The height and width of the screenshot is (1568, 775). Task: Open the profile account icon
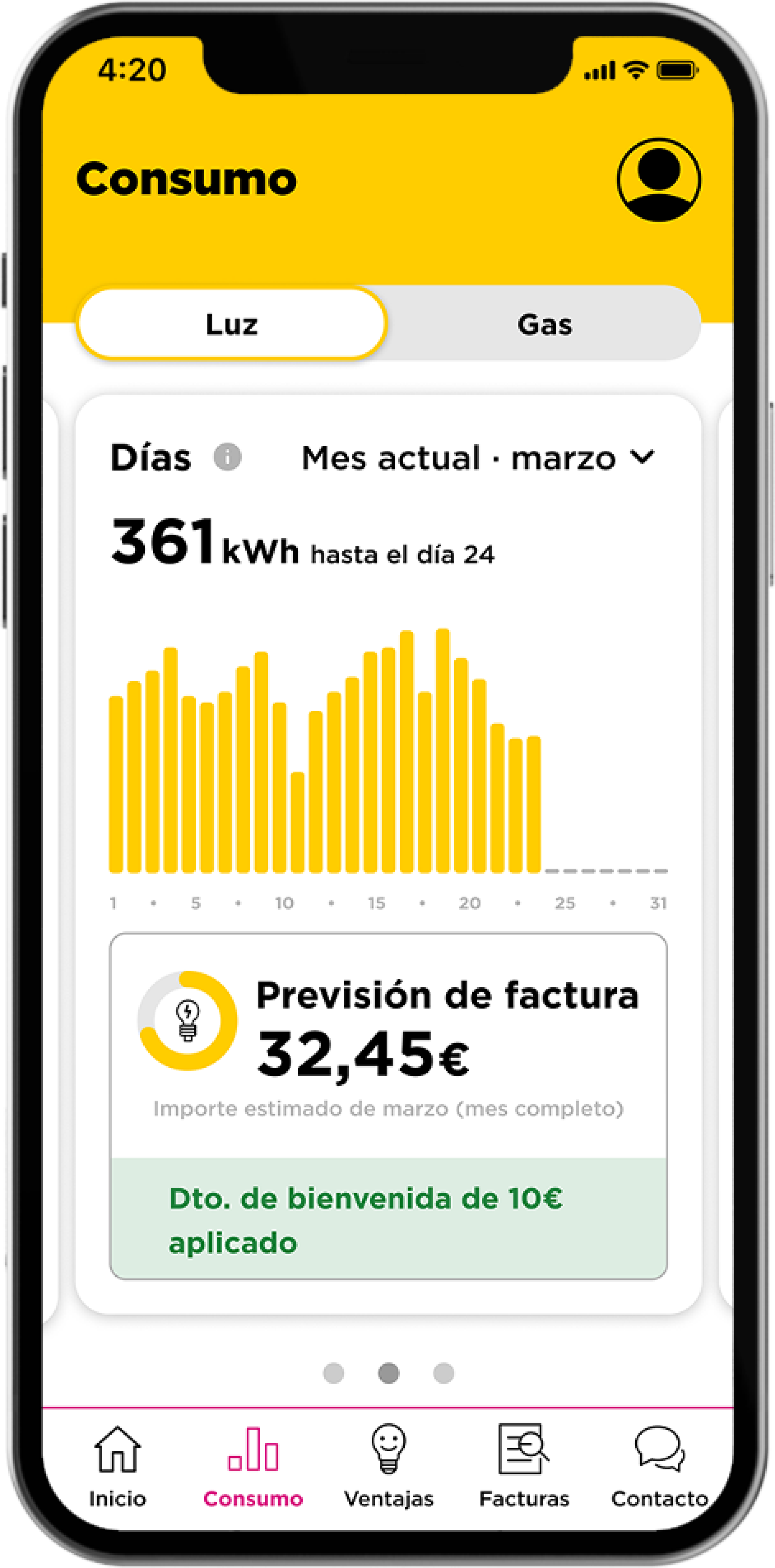pos(660,180)
